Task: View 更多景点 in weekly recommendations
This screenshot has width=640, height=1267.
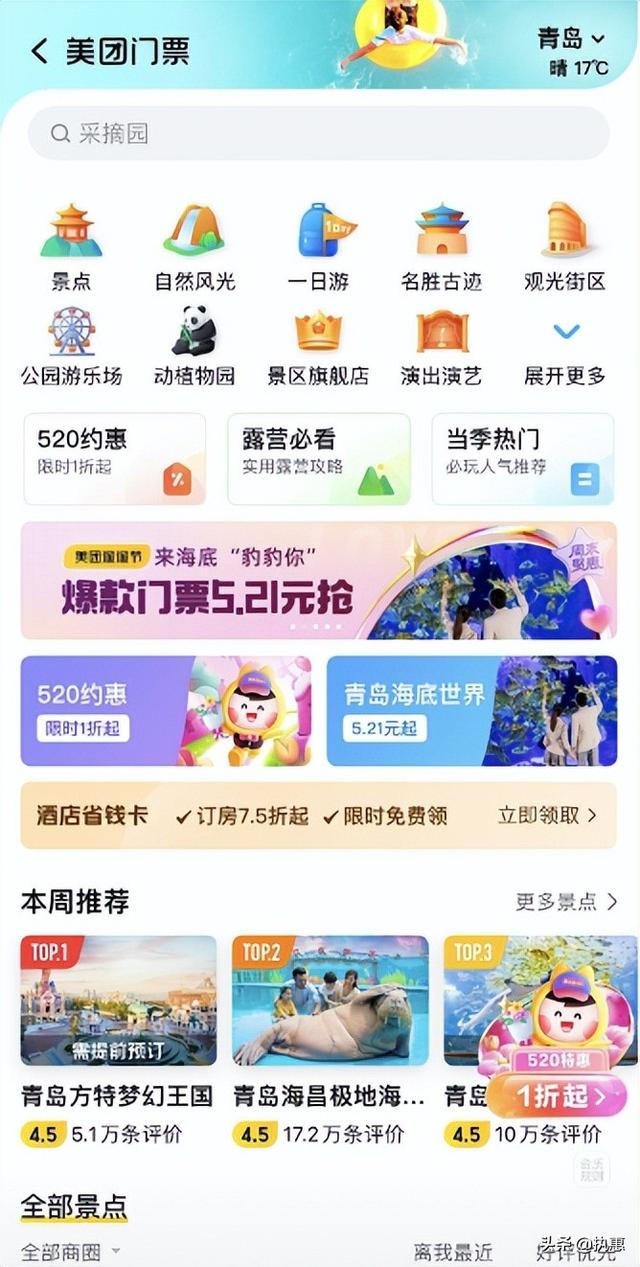Action: click(566, 902)
